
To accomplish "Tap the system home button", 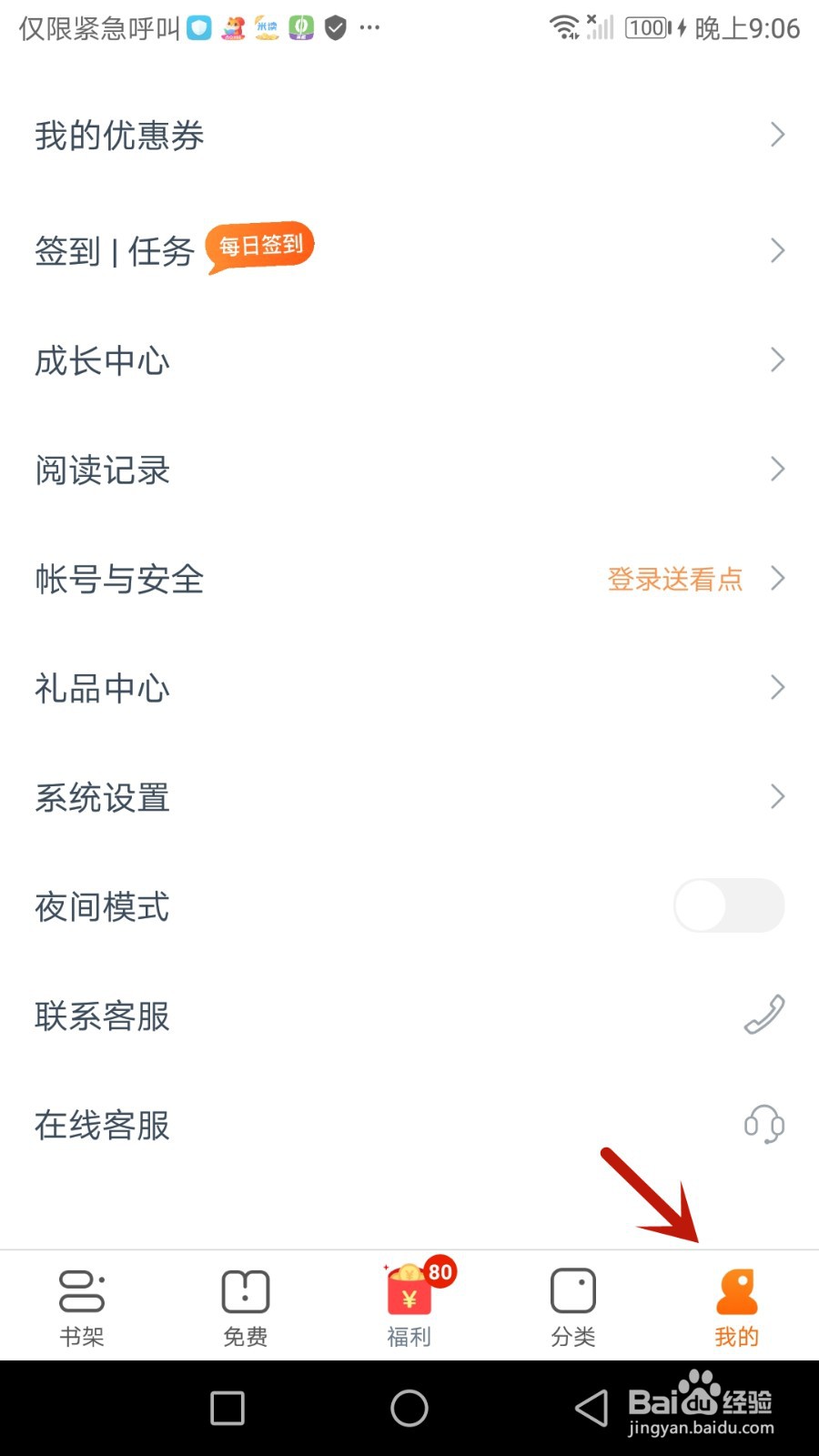I will 409,1408.
